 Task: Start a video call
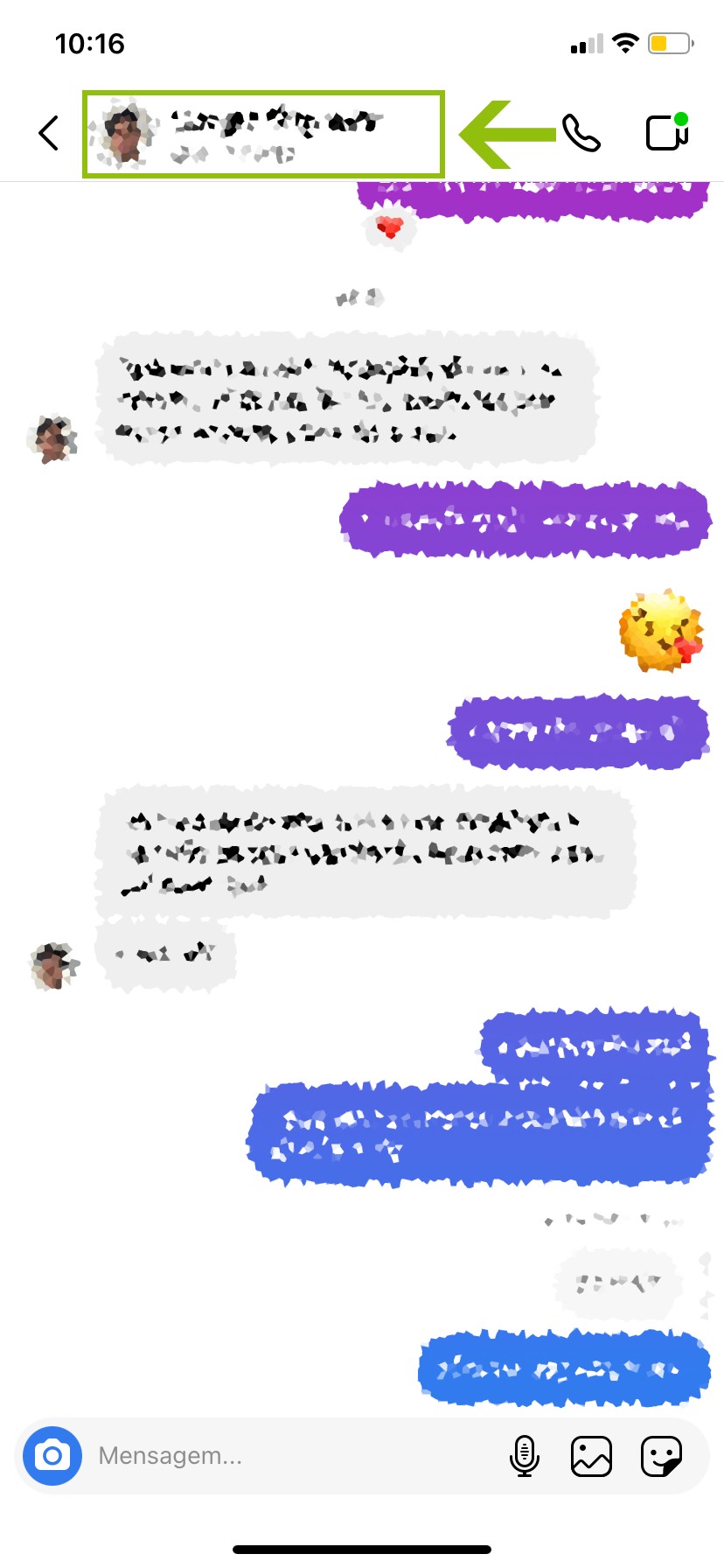click(x=667, y=133)
